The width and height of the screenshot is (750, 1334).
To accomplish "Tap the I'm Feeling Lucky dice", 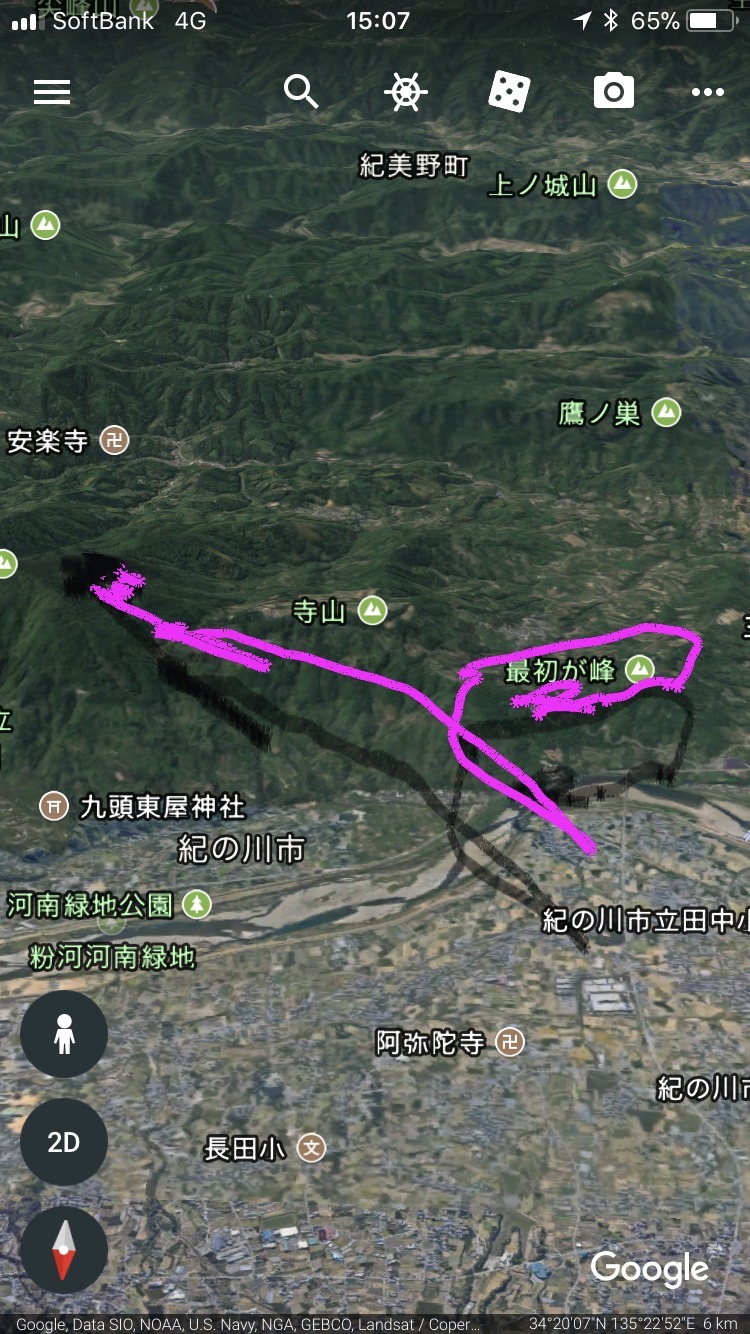I will click(509, 92).
